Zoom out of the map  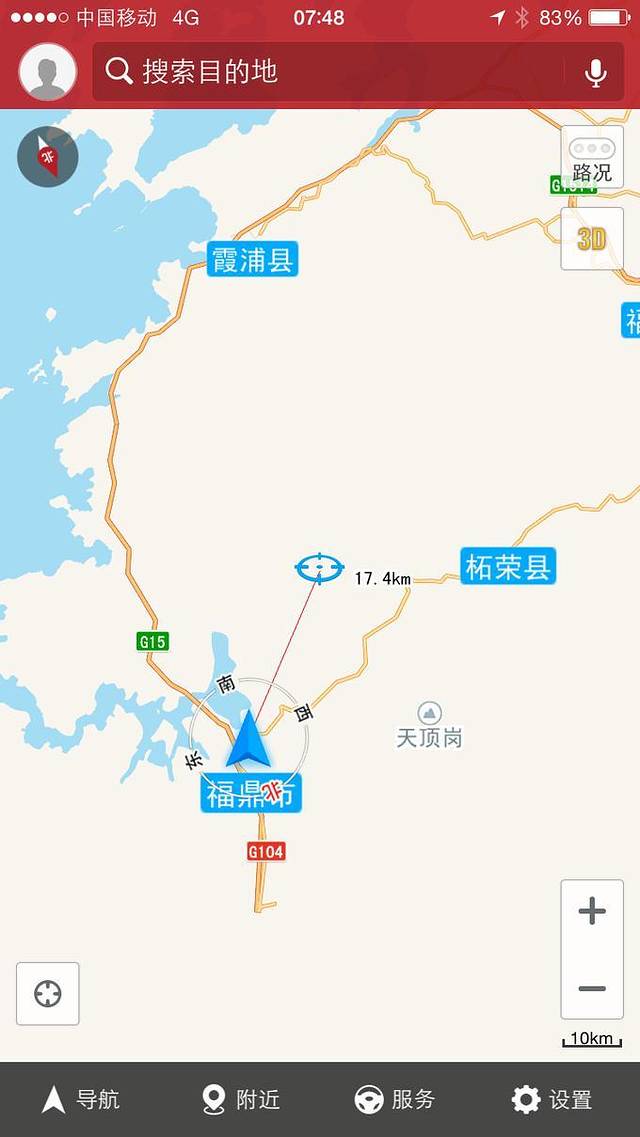tap(592, 988)
